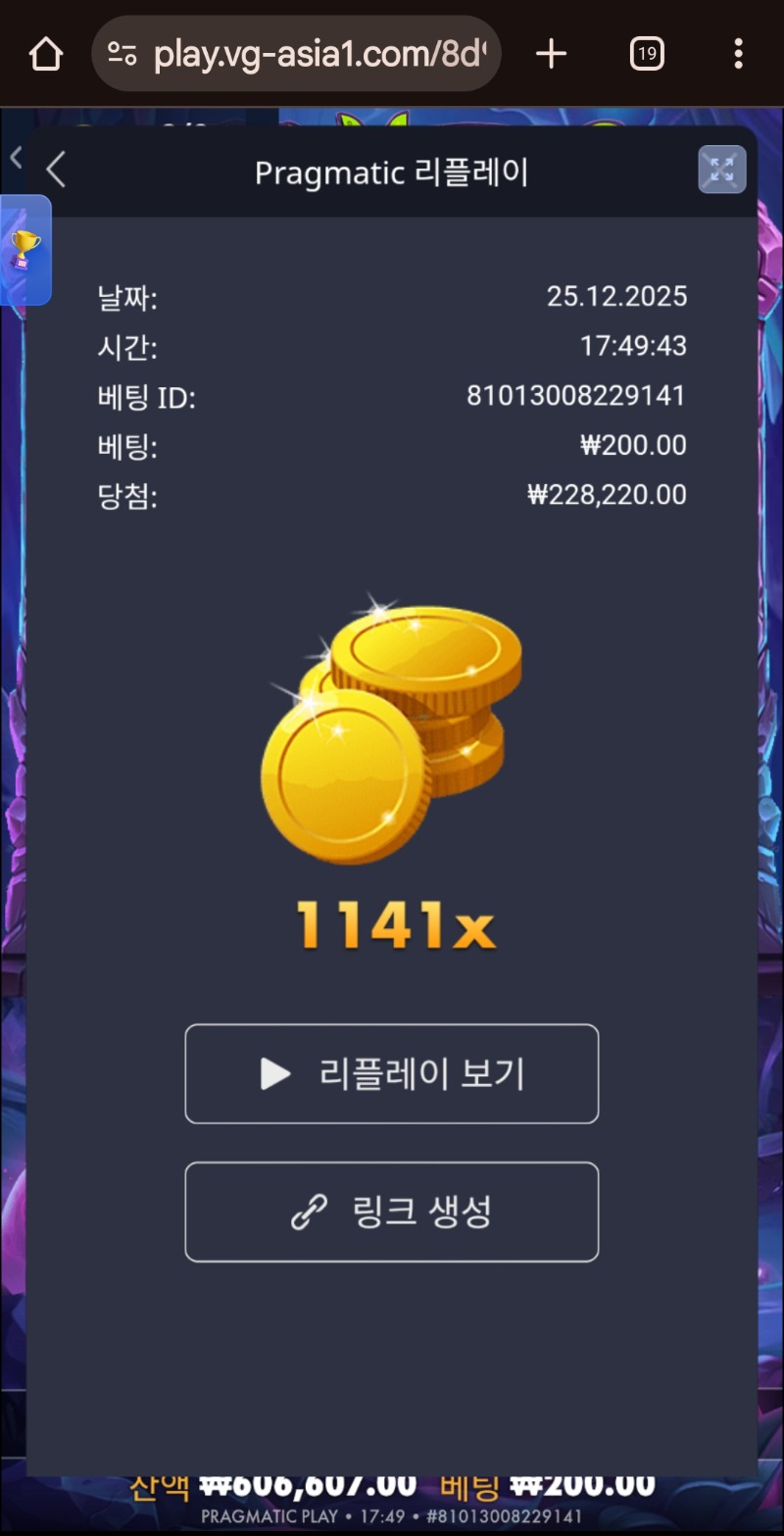Image resolution: width=784 pixels, height=1536 pixels.
Task: View the 19 open tabs
Action: 647,54
